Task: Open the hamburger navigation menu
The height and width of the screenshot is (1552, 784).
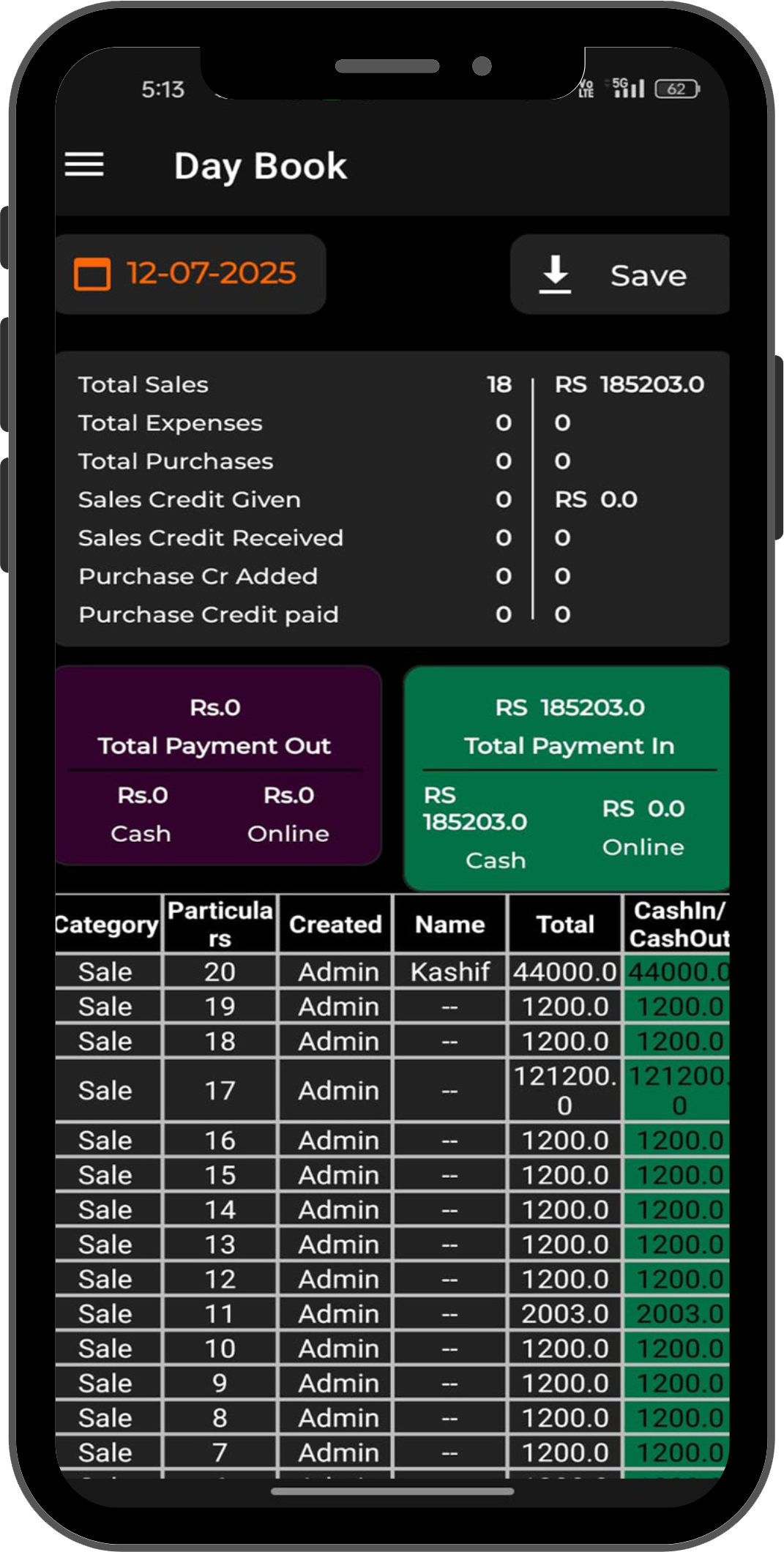Action: 84,165
